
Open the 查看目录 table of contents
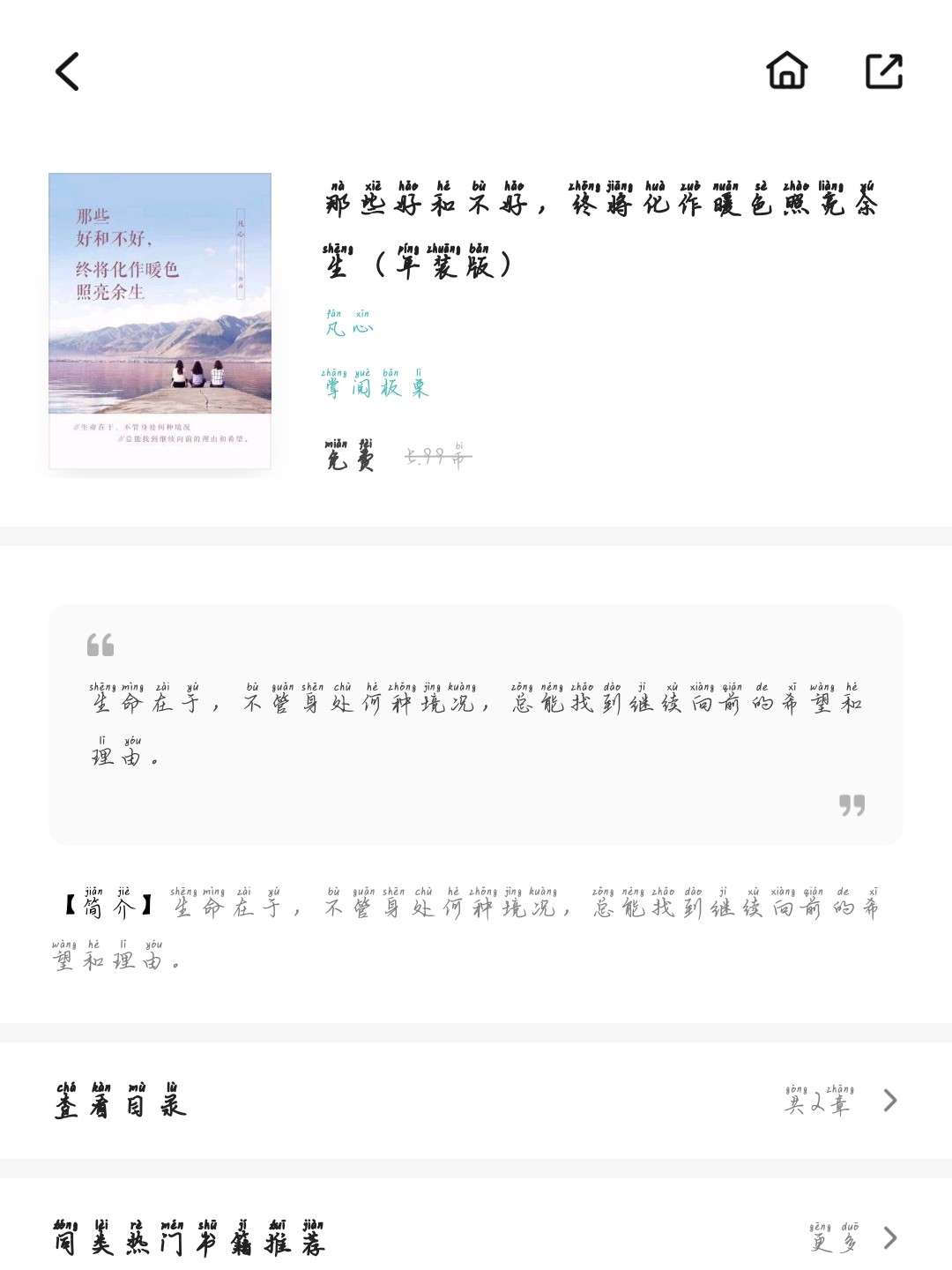[x=121, y=1101]
